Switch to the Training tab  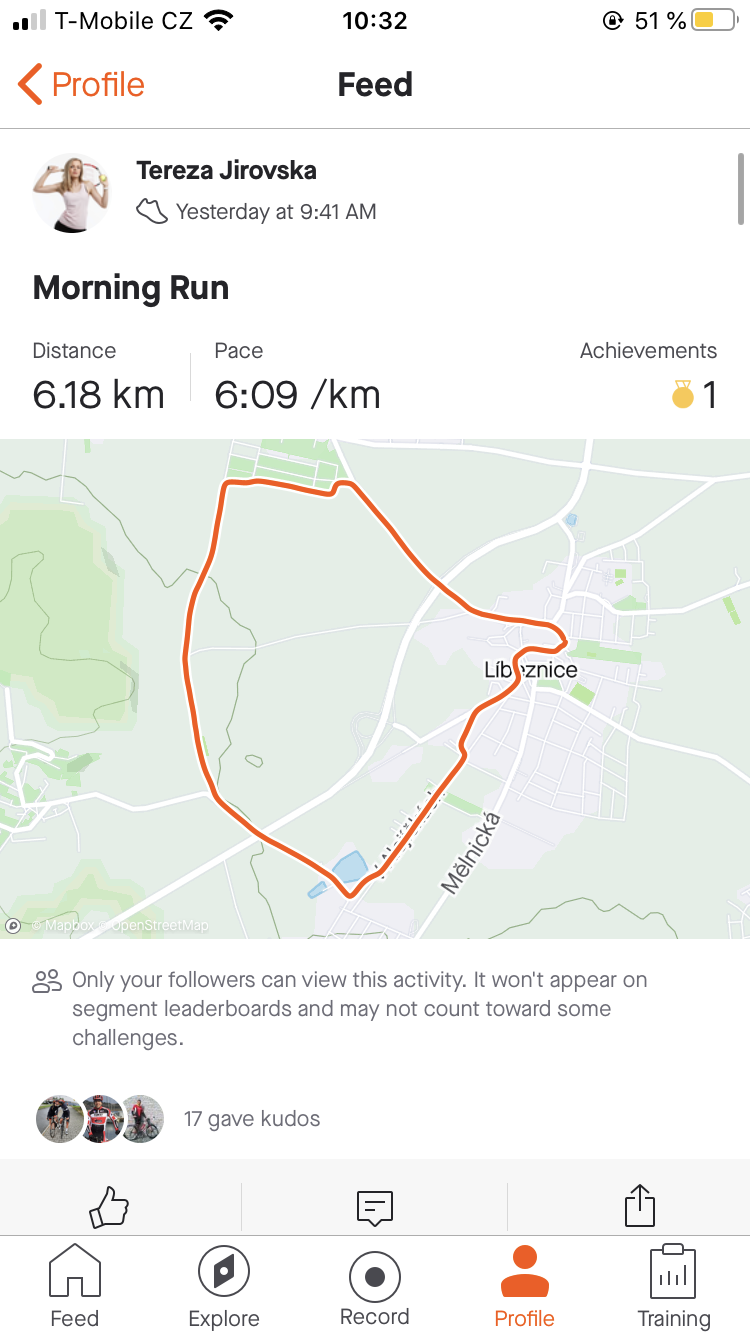pyautogui.click(x=674, y=1286)
